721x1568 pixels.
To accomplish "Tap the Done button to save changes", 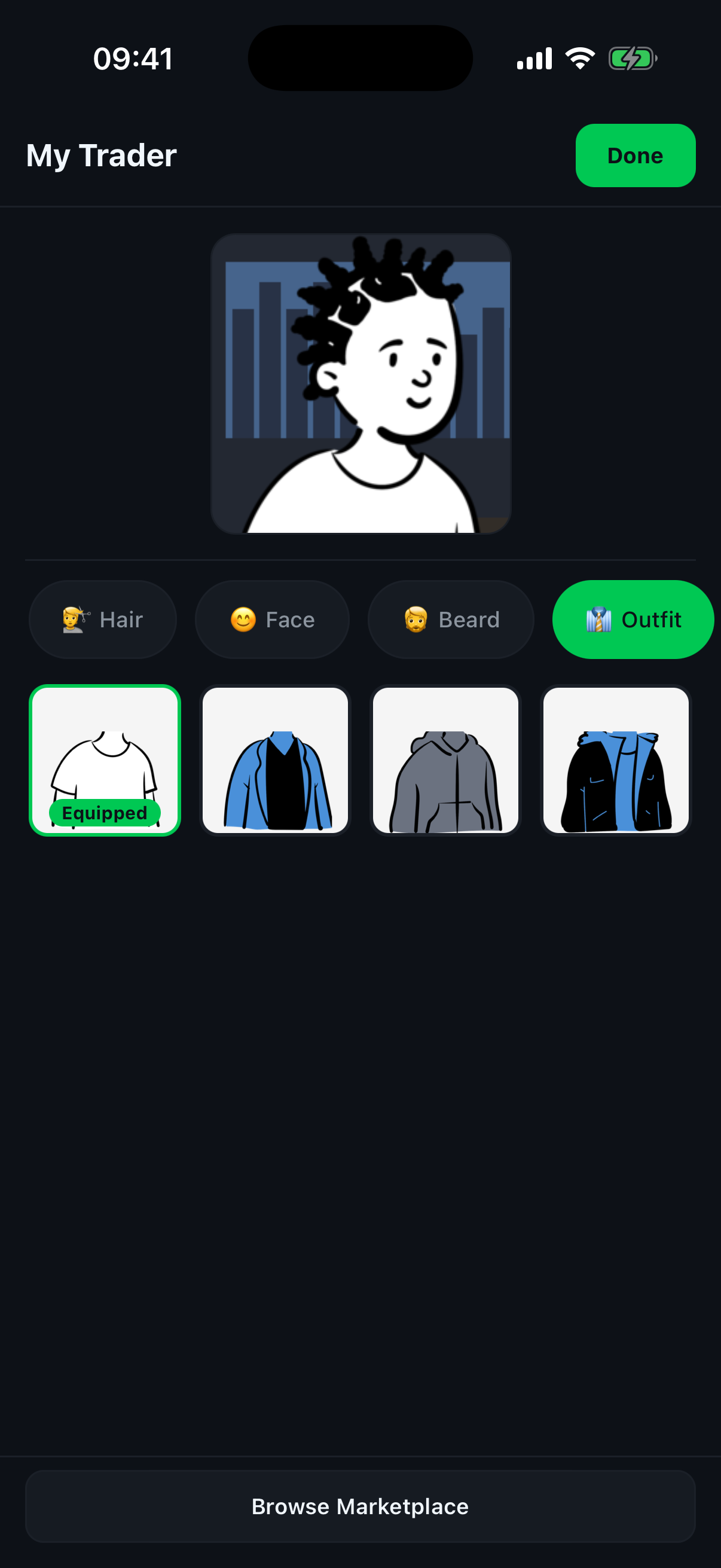I will pos(634,155).
